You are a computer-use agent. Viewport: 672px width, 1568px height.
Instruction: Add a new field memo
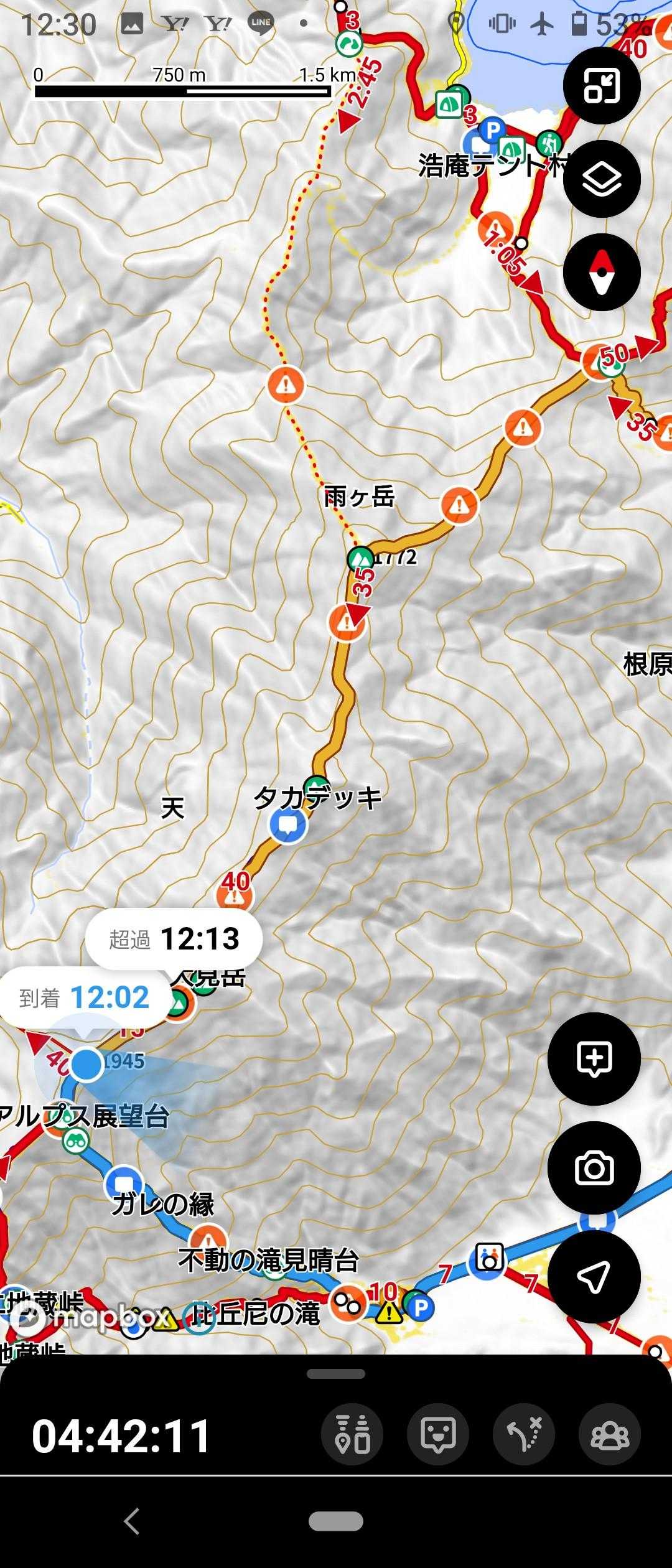pos(594,1059)
